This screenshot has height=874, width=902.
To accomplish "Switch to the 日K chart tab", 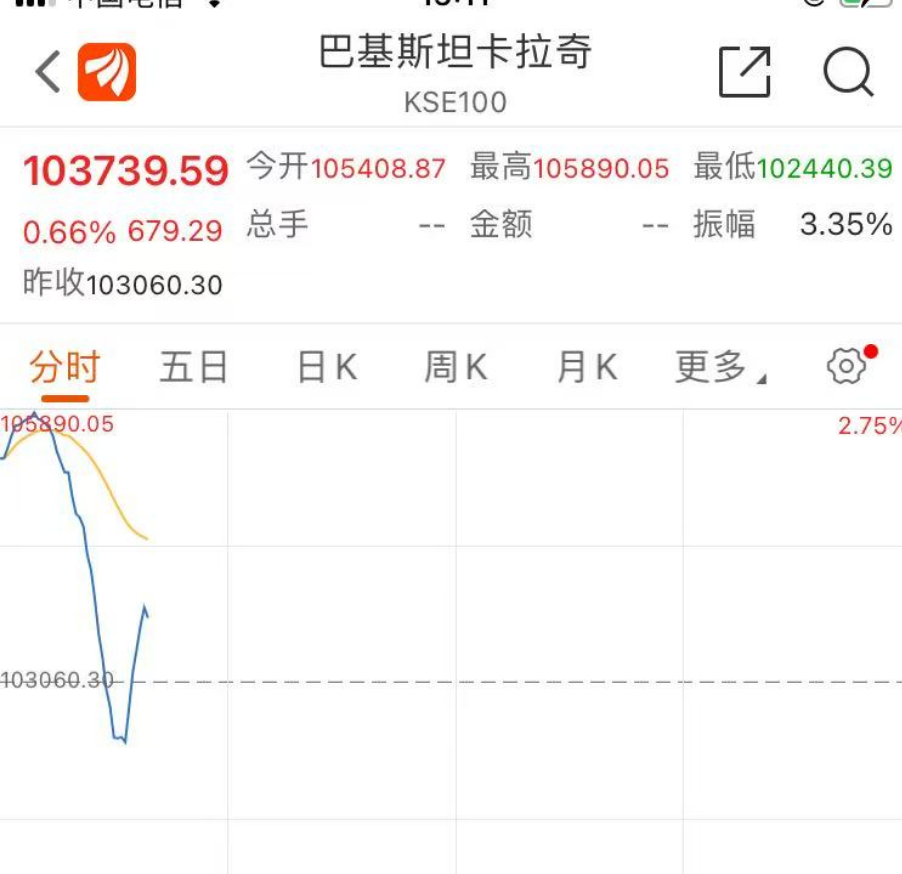I will point(327,368).
